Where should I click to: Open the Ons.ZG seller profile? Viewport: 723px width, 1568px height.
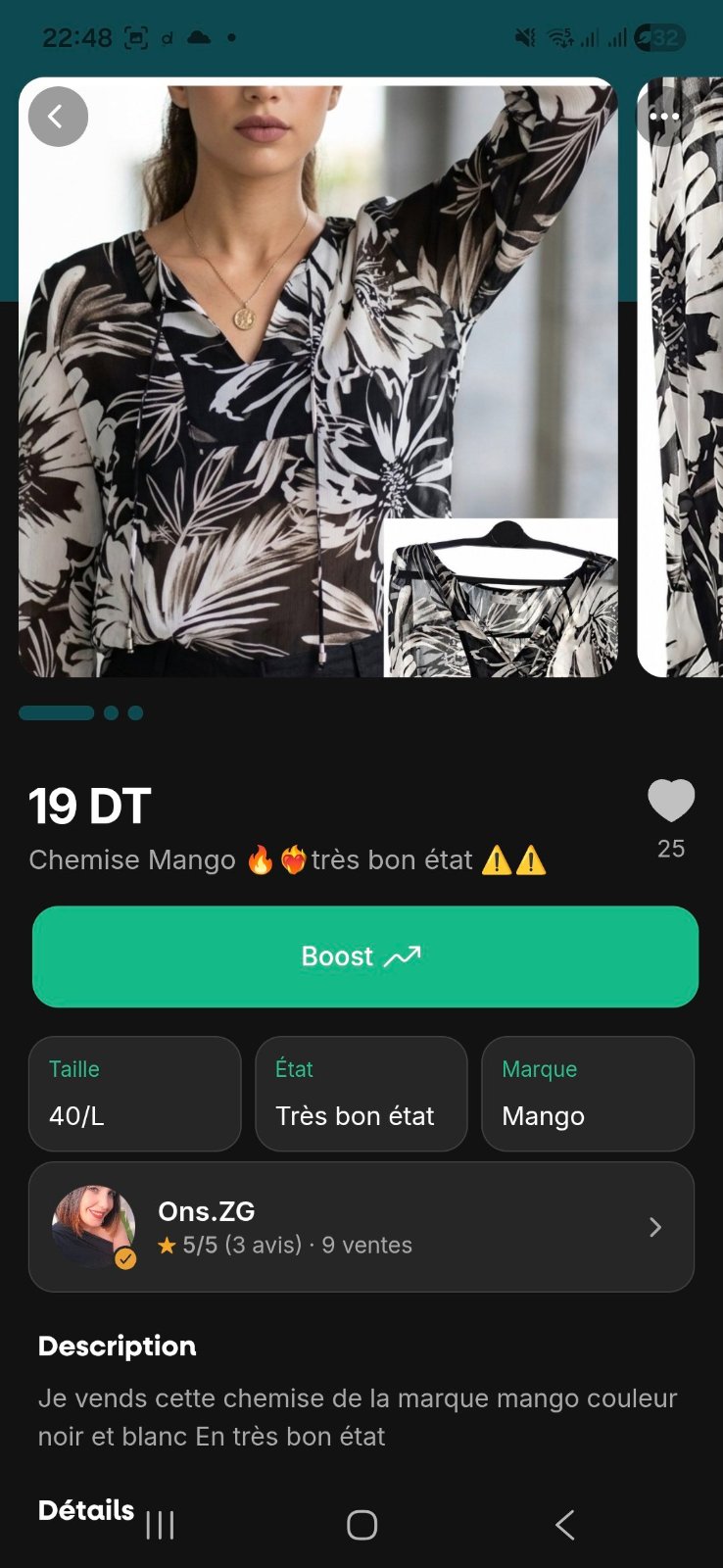[361, 1227]
